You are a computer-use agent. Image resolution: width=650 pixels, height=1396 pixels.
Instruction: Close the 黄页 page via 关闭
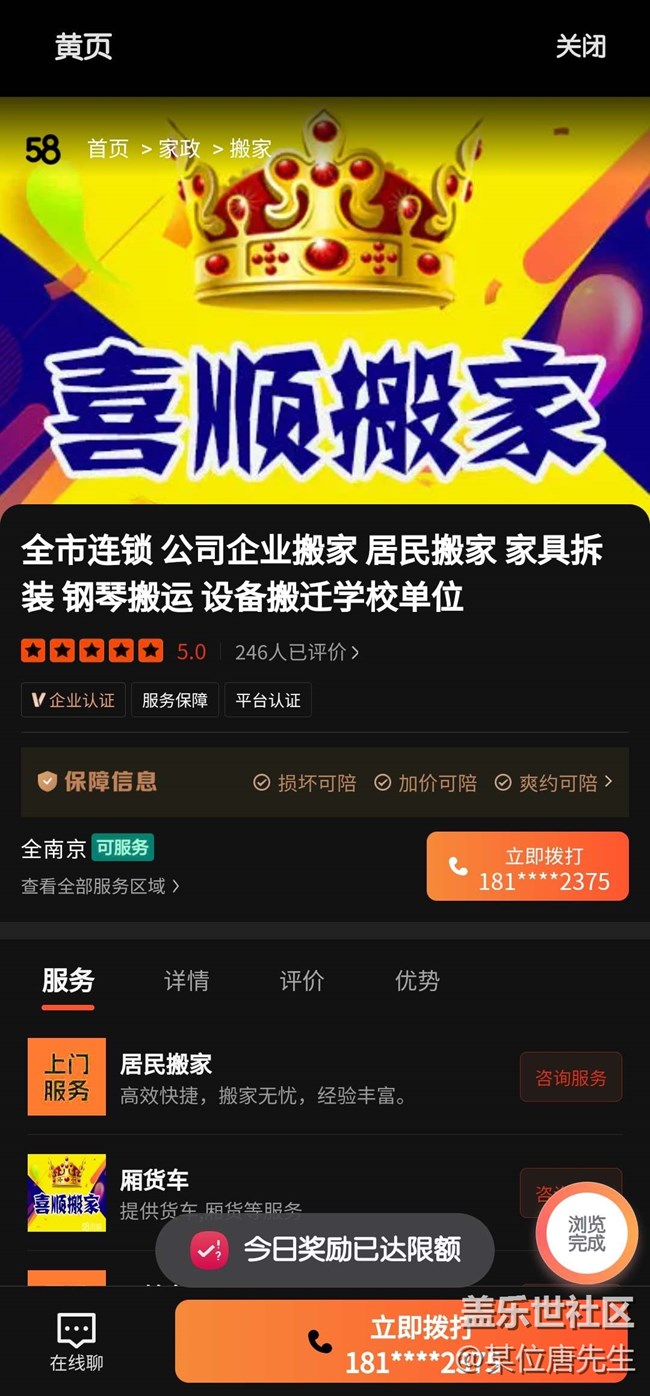[580, 46]
